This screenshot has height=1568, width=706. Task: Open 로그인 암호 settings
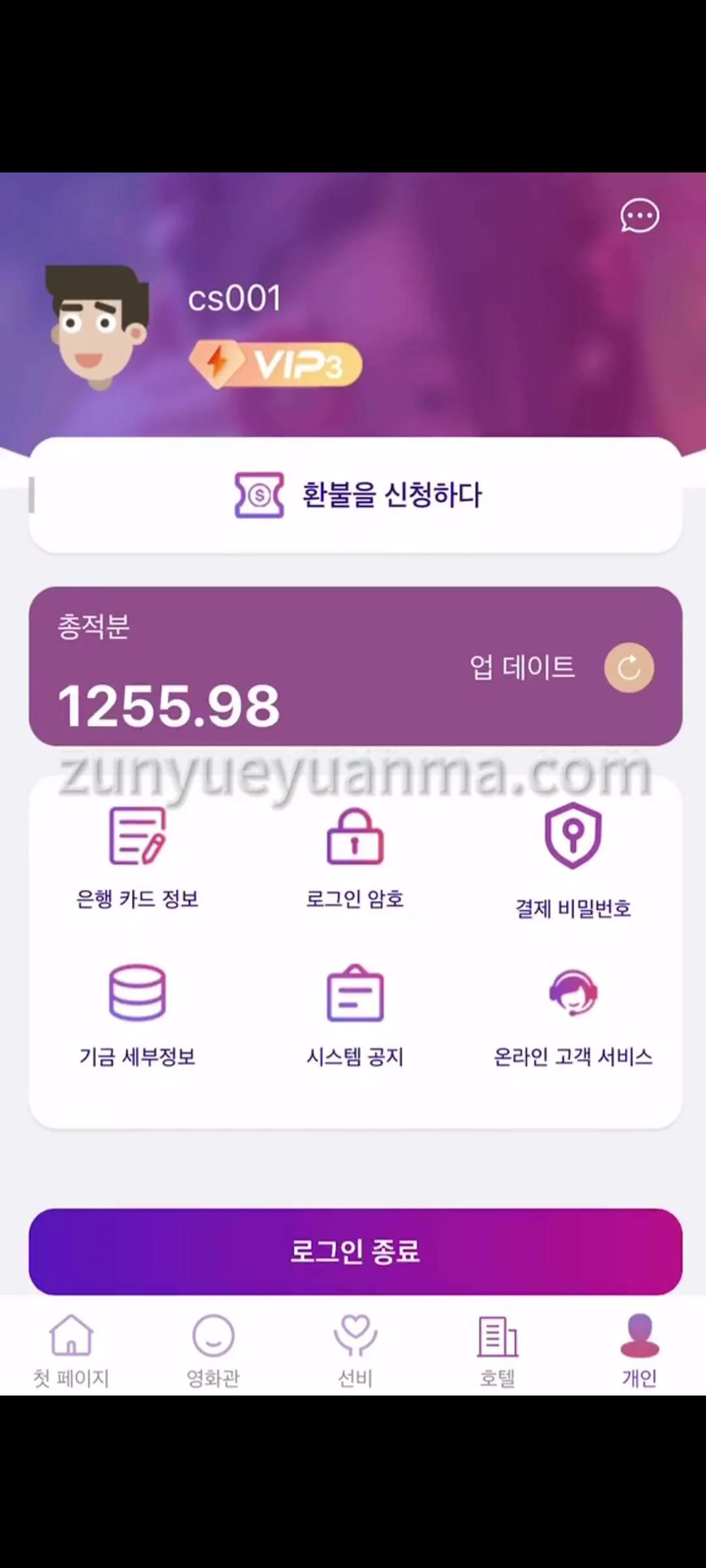[x=355, y=857]
